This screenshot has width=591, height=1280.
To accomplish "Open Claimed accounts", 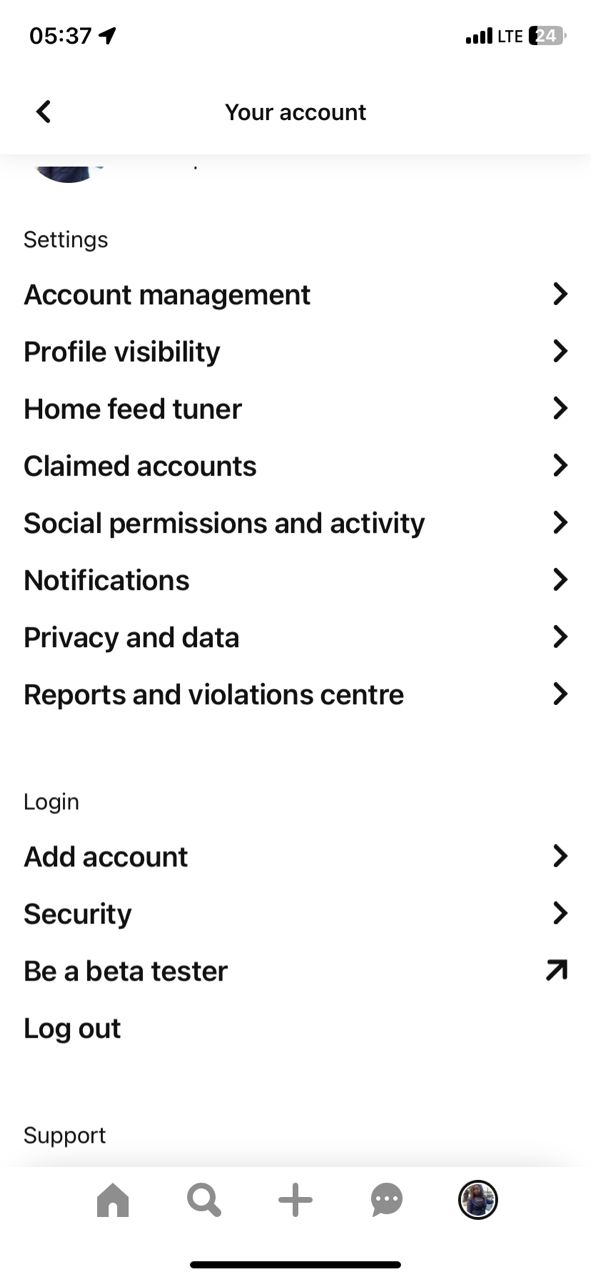I will 295,466.
